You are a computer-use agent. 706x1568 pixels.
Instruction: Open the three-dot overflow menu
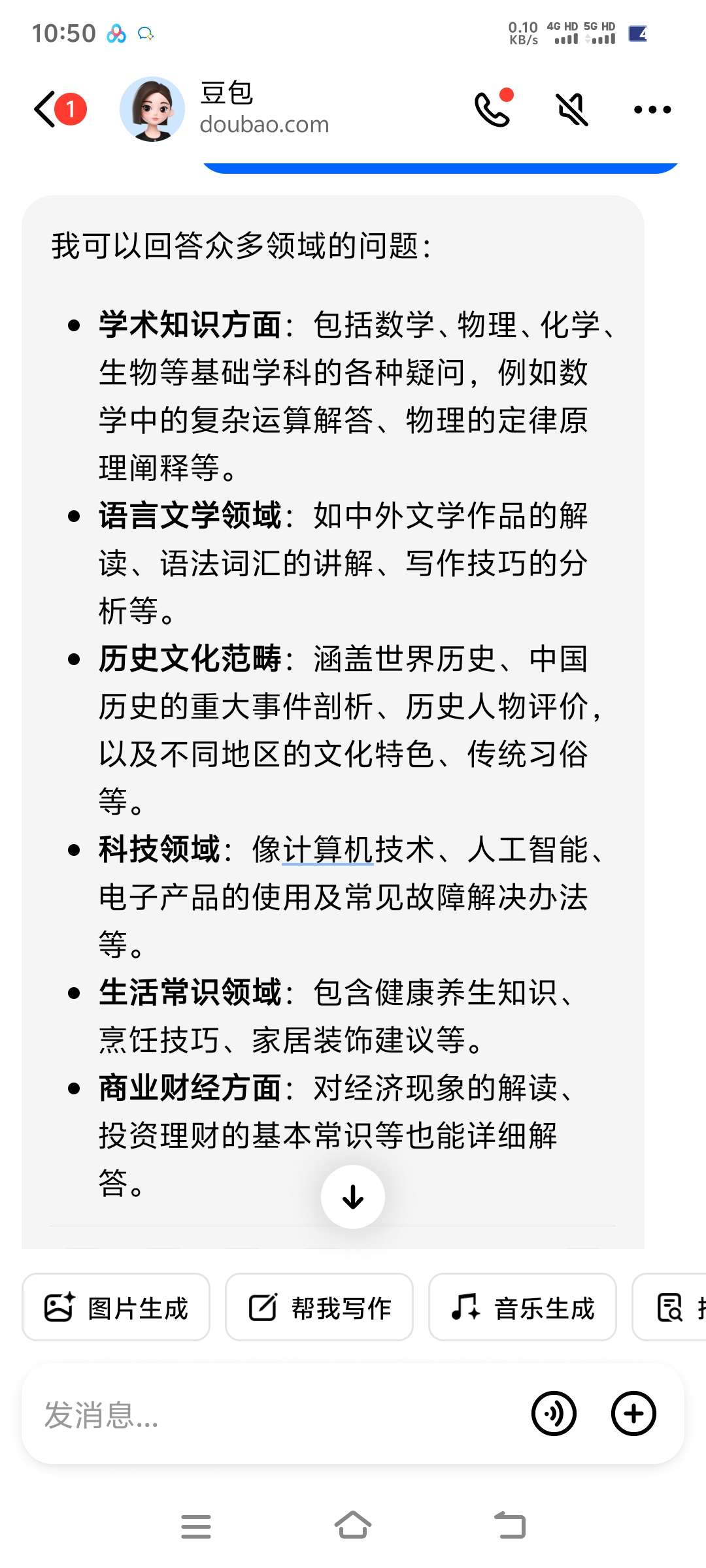point(652,110)
